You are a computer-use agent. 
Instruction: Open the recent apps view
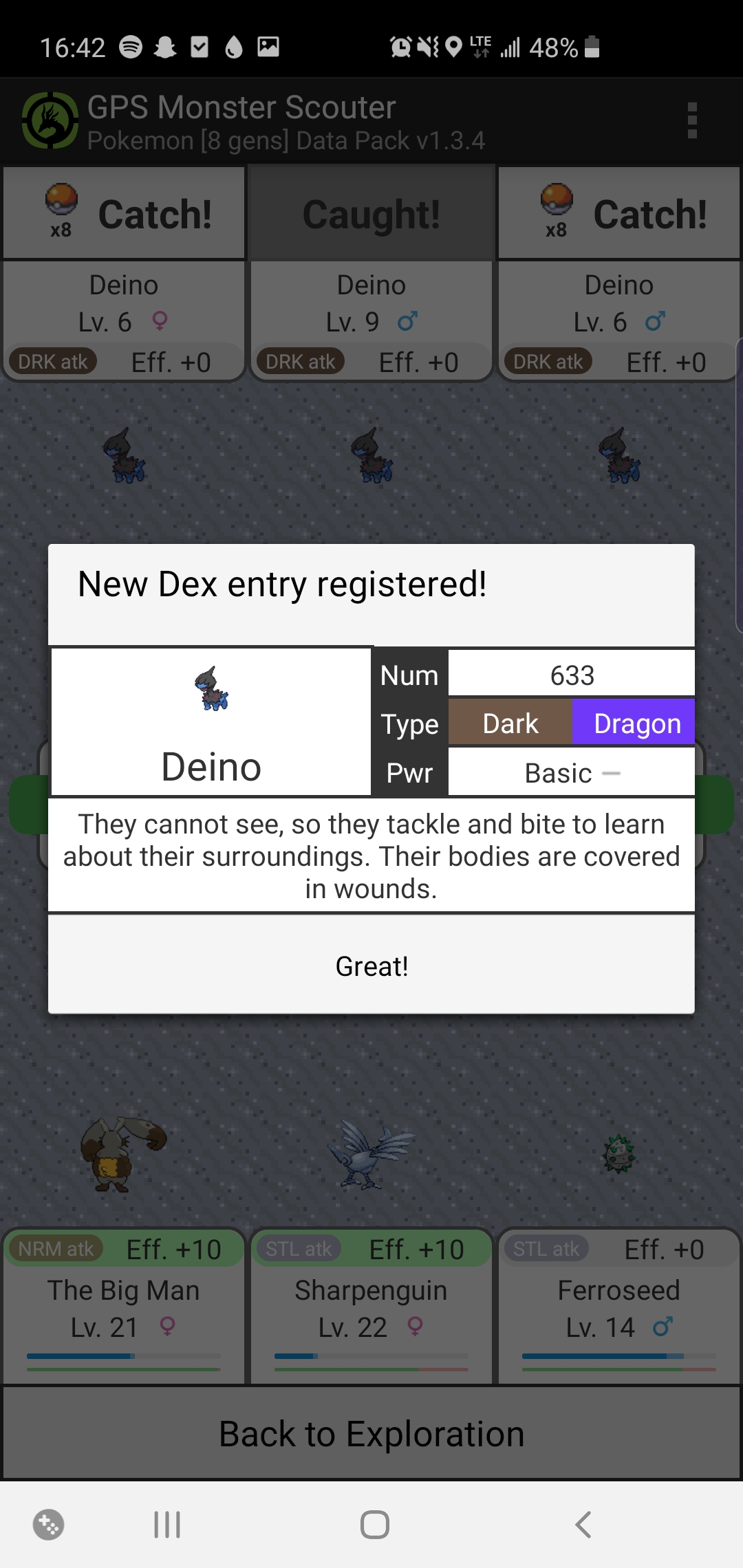[x=167, y=1525]
